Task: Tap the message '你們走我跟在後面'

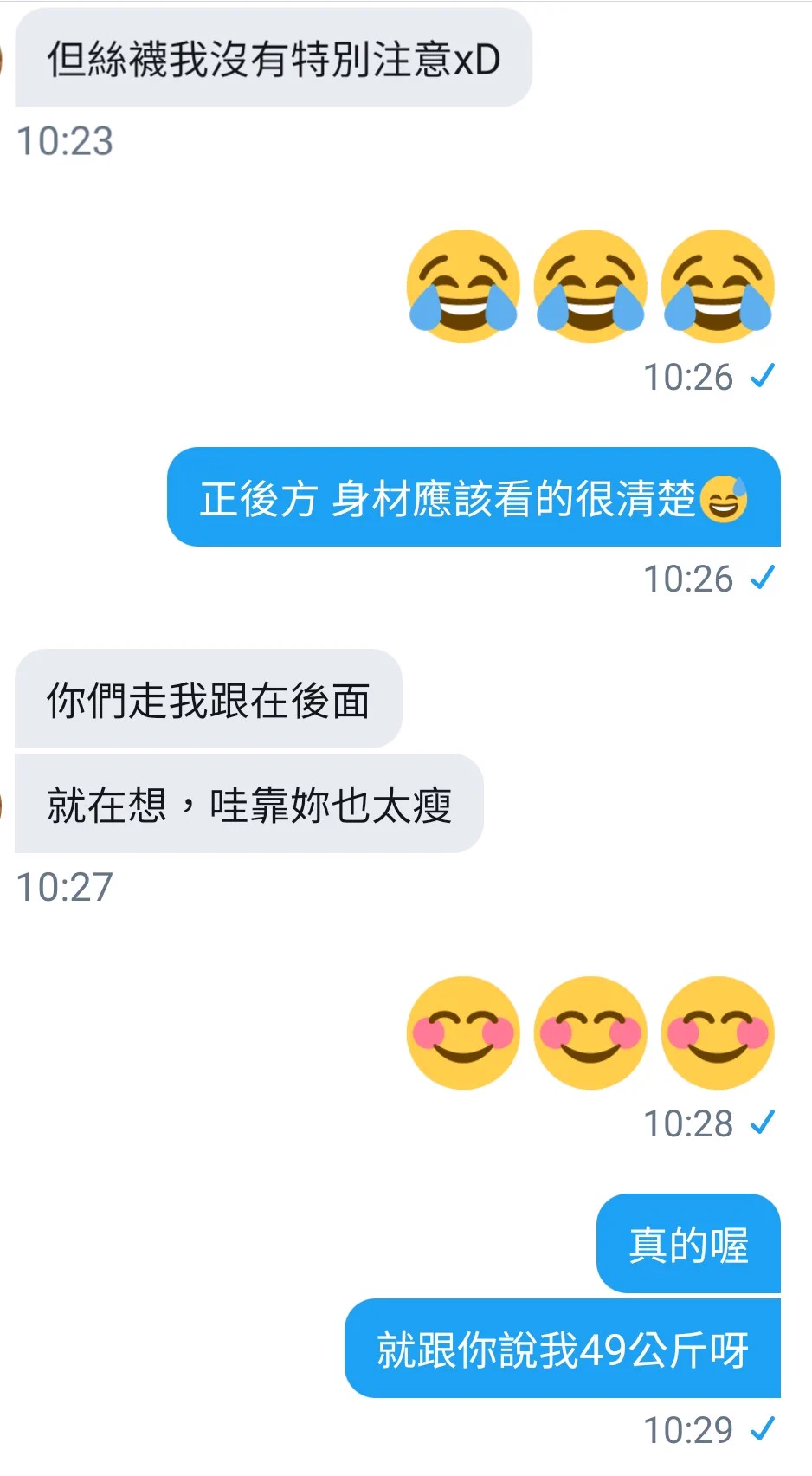Action: pos(208,700)
